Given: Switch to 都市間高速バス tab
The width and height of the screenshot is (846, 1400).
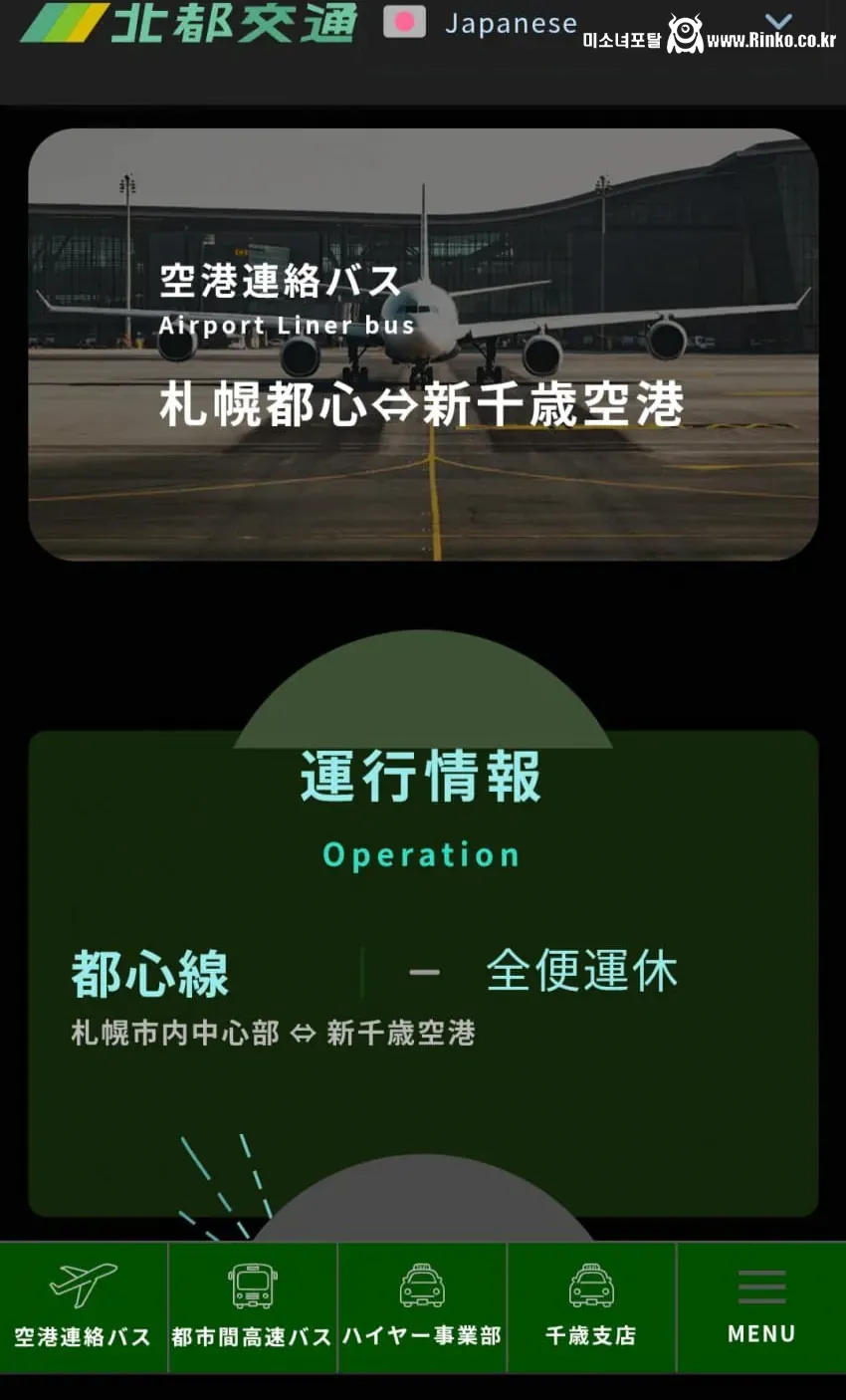Looking at the screenshot, I should pyautogui.click(x=253, y=1307).
